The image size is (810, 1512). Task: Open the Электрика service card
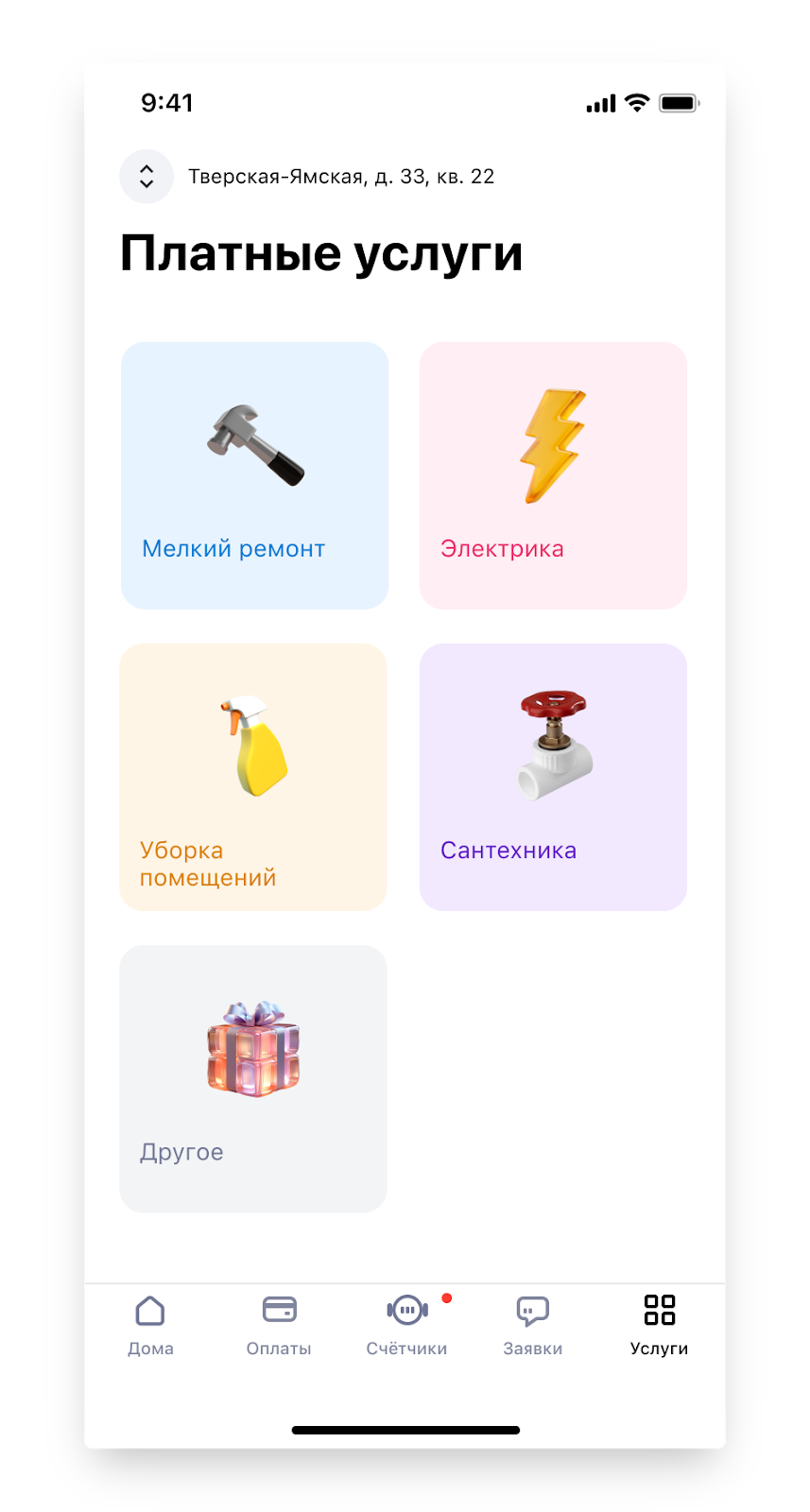tap(553, 475)
